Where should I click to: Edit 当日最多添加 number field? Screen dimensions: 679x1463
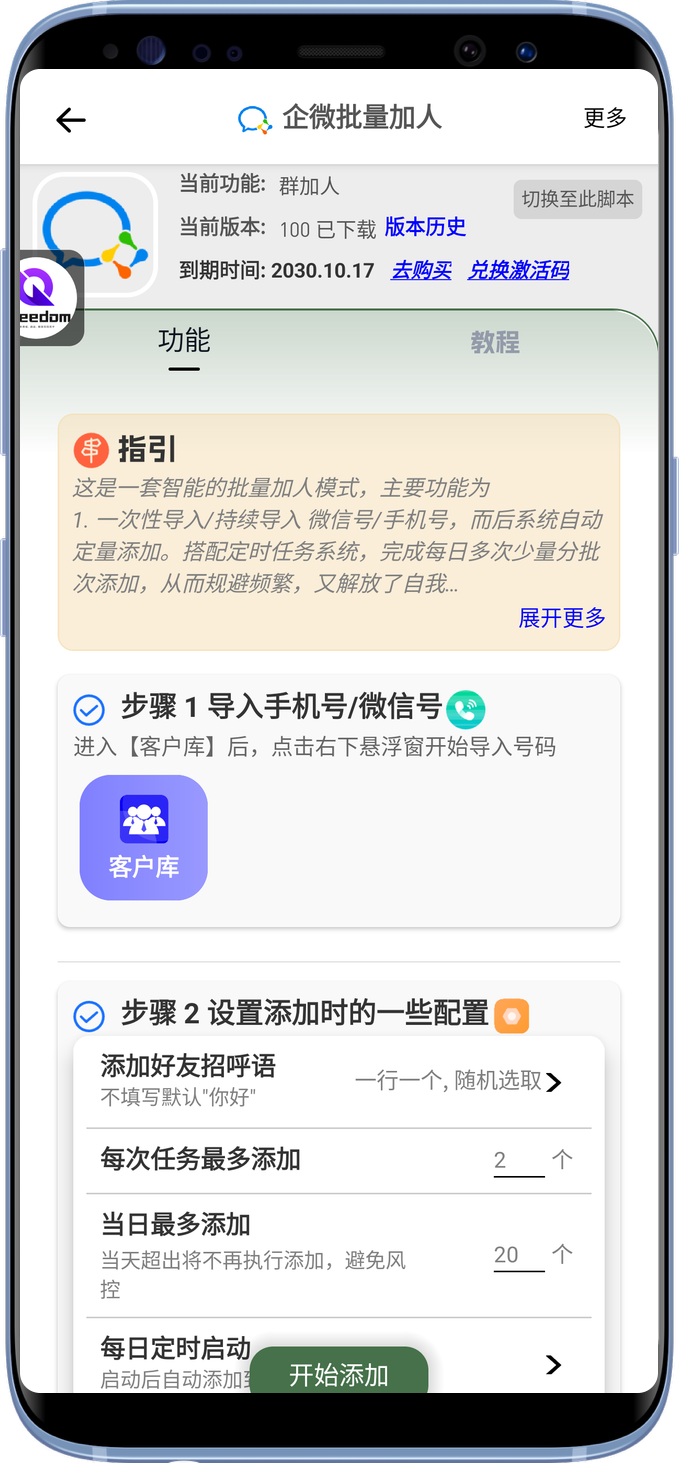[x=518, y=1255]
